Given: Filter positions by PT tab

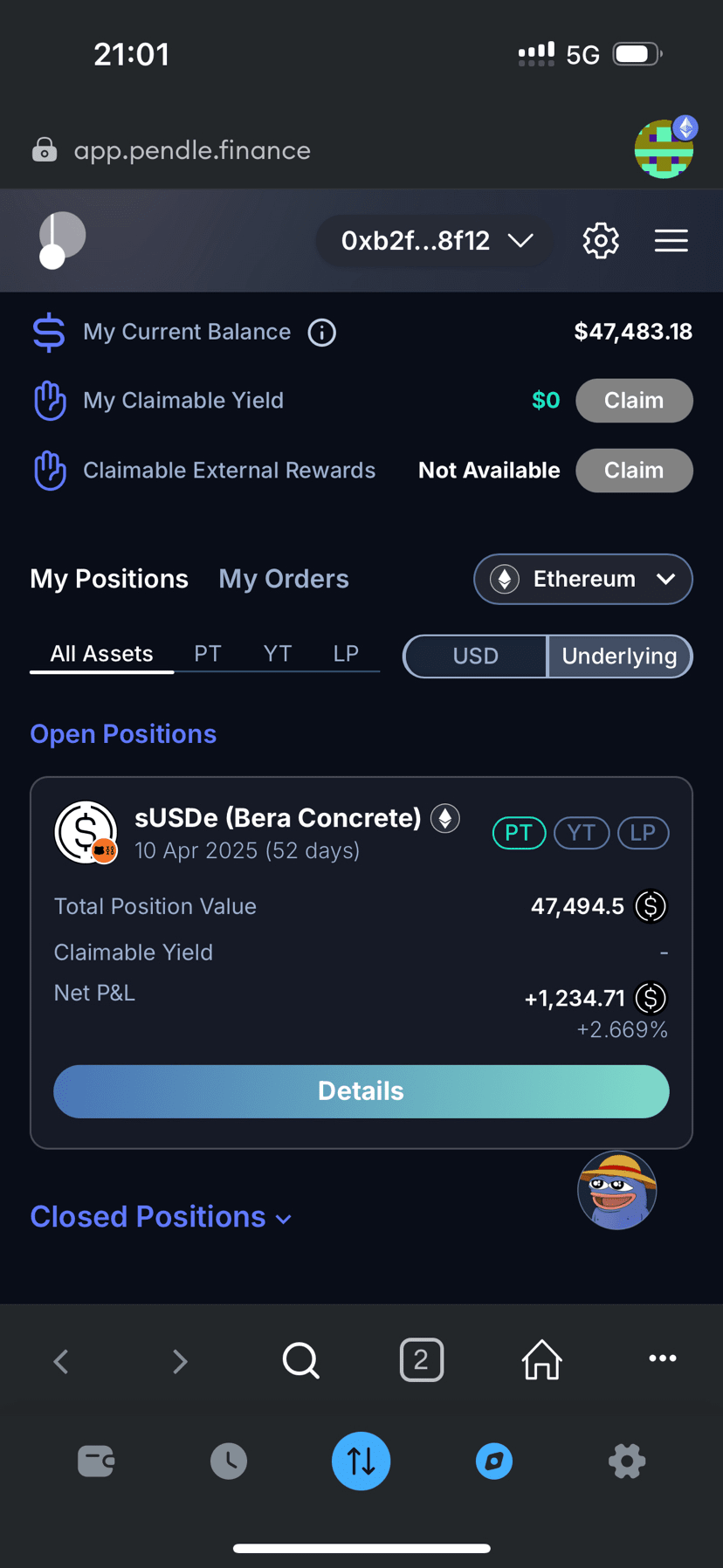Looking at the screenshot, I should point(208,654).
